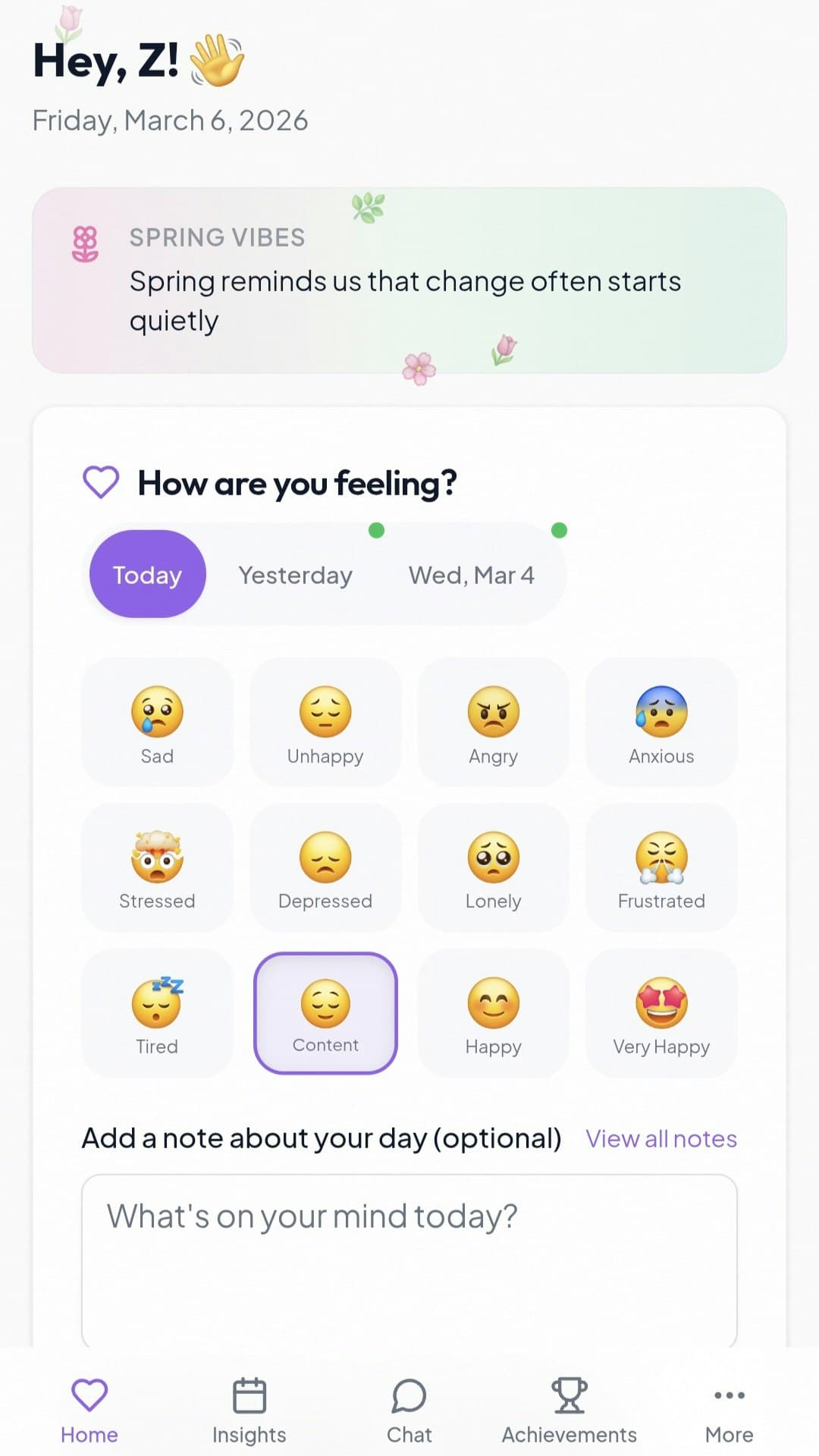Switch to Wed, Mar 4 entry
Viewport: 819px width, 1456px height.
[471, 575]
